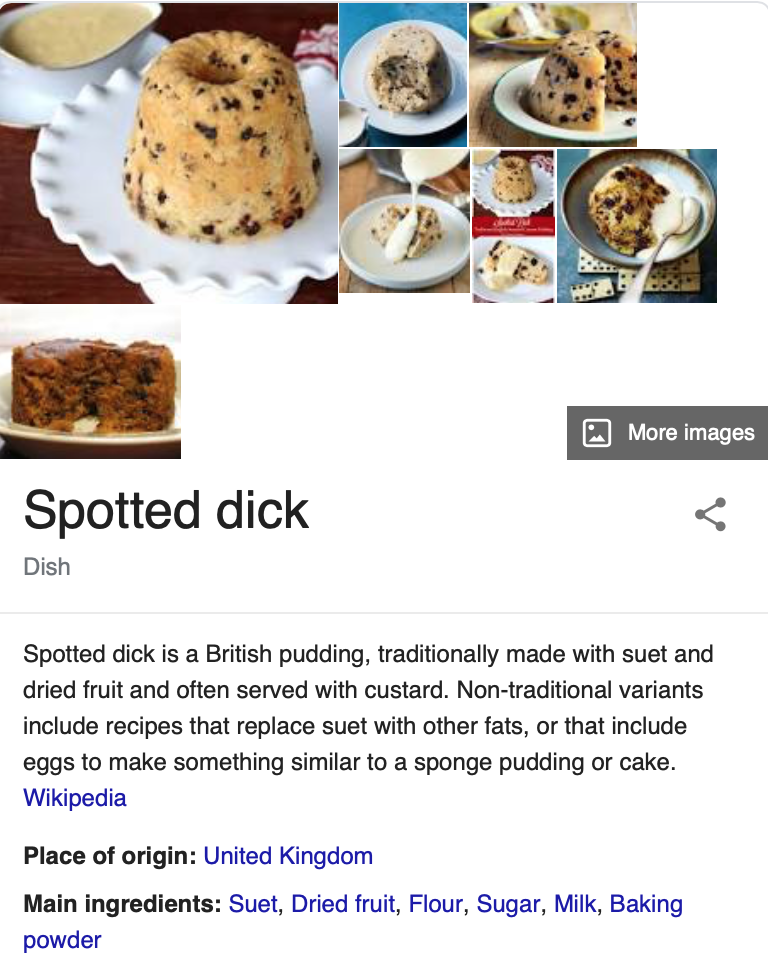Open the custard pouring image

coord(404,221)
